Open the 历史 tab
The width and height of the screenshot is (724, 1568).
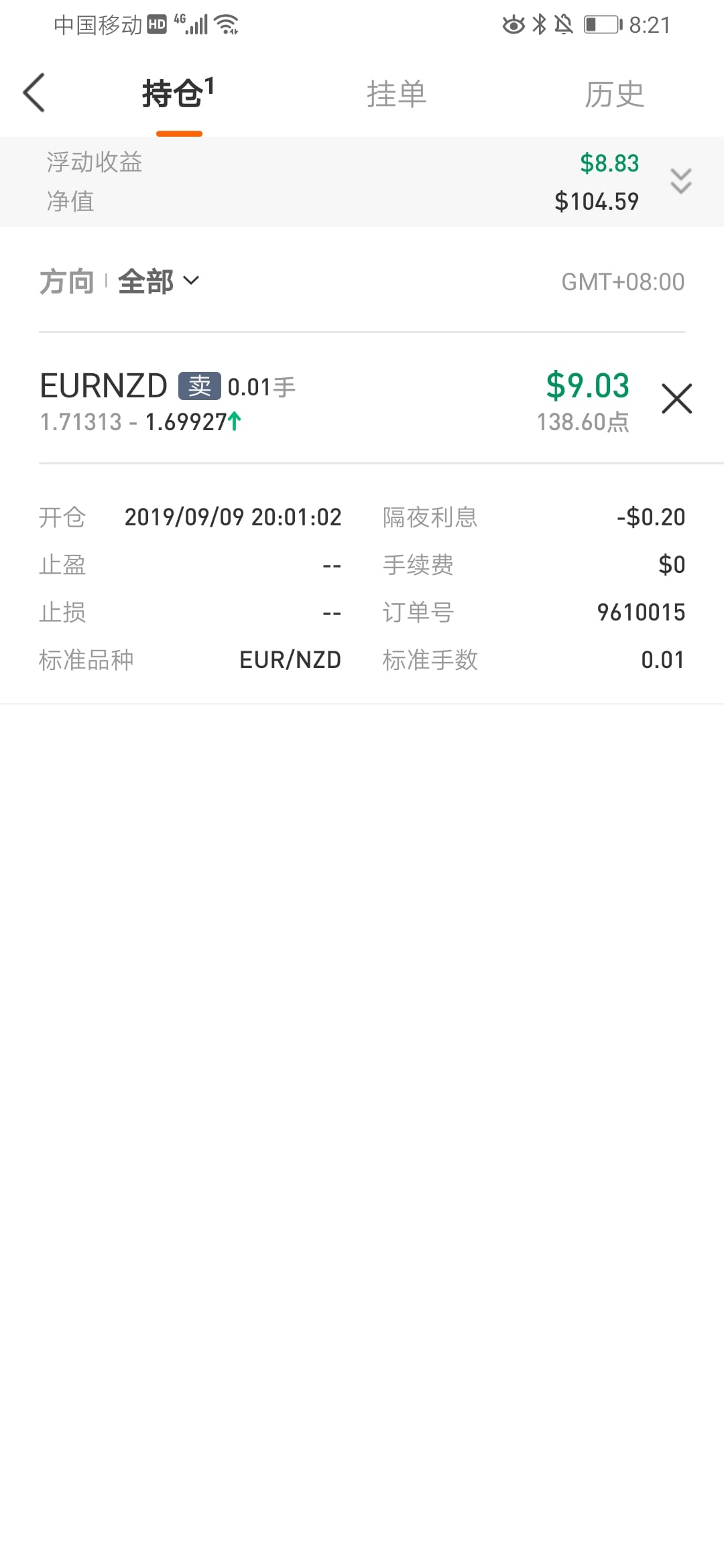tap(614, 94)
